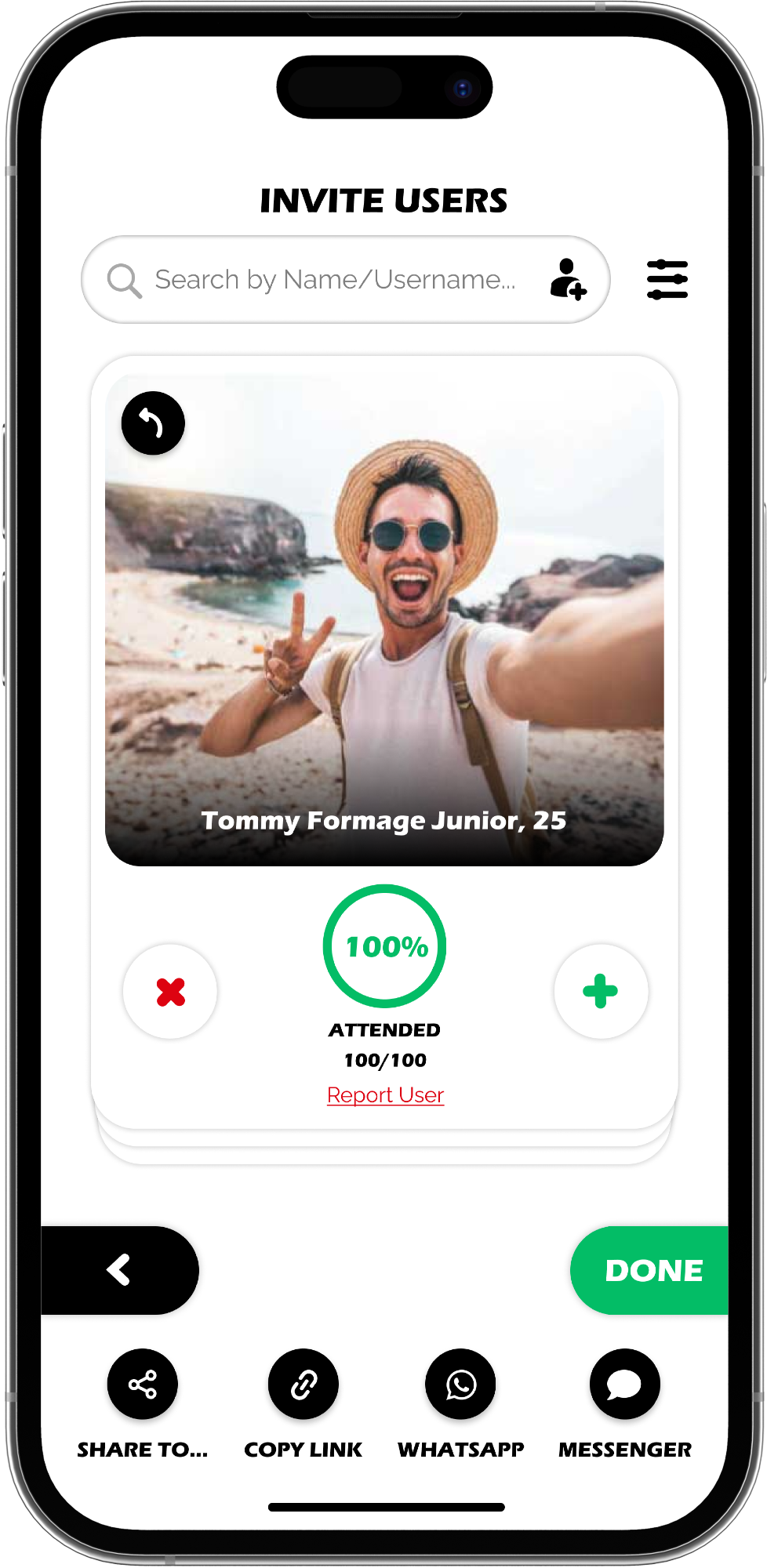Tap the Report User link
The width and height of the screenshot is (767, 1568).
click(x=385, y=1094)
